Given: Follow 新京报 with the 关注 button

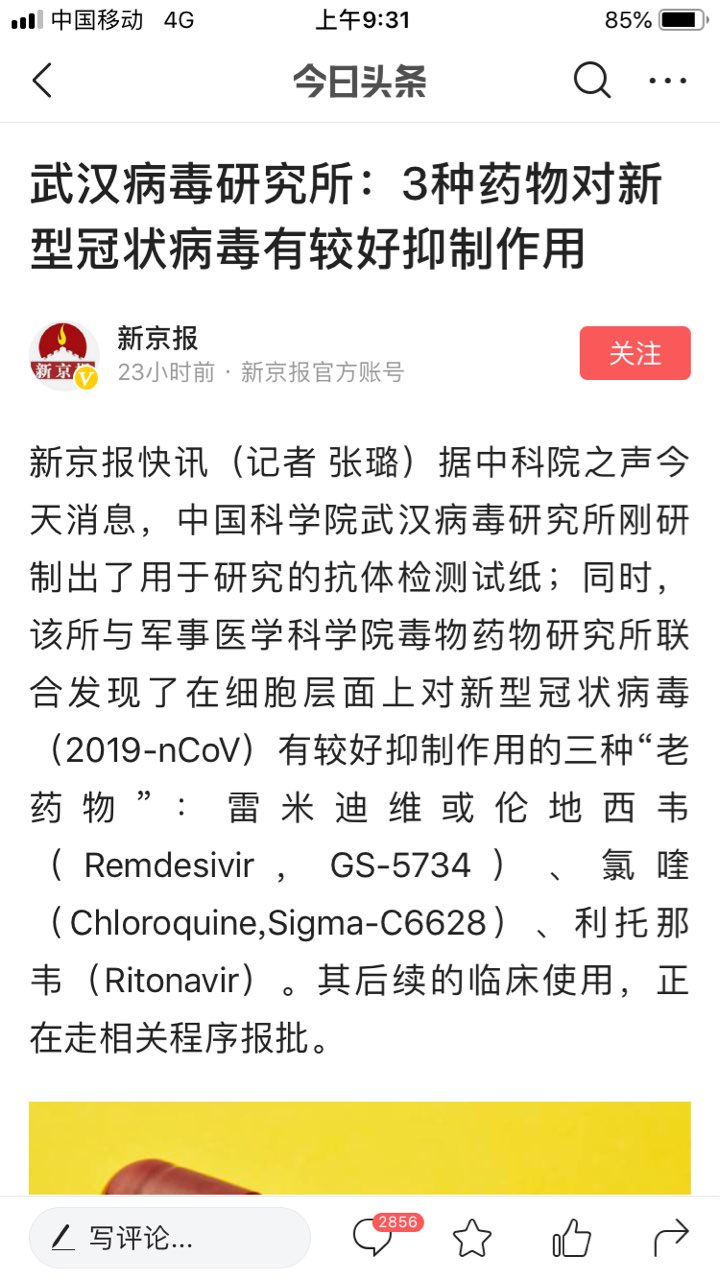Looking at the screenshot, I should pyautogui.click(x=635, y=353).
